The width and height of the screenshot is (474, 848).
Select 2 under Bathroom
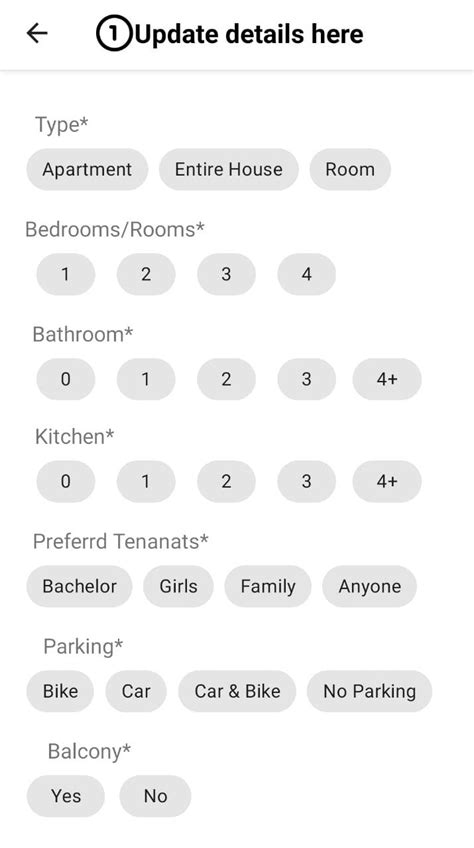(x=226, y=379)
